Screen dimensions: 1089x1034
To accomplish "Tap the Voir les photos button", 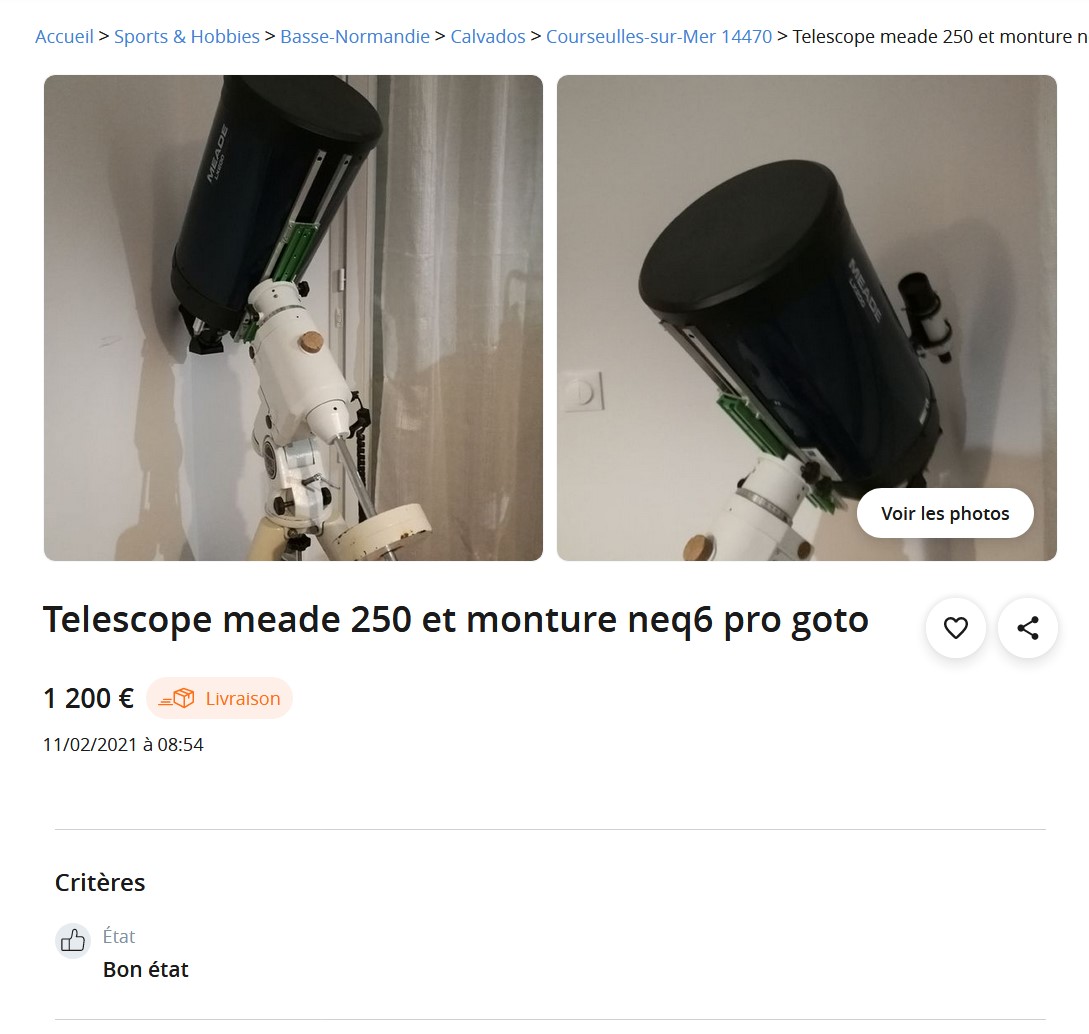I will [945, 514].
